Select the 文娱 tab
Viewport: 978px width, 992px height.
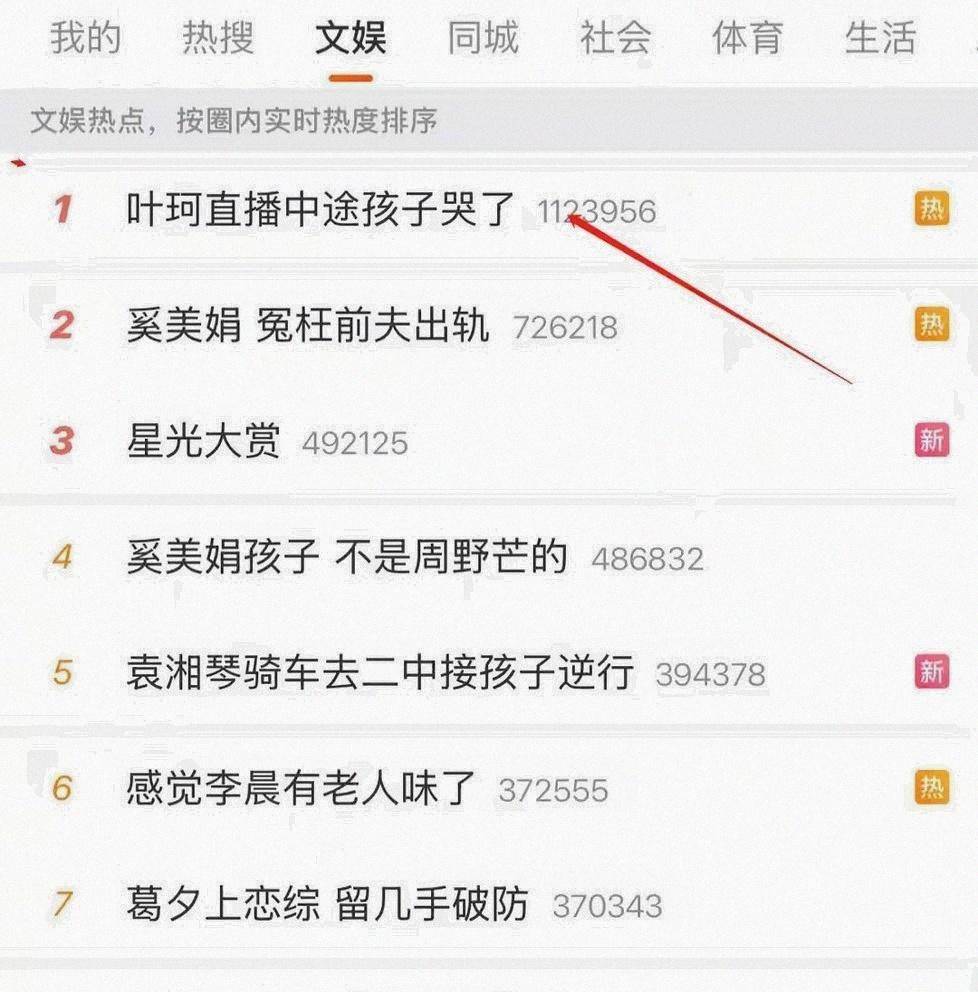(351, 39)
